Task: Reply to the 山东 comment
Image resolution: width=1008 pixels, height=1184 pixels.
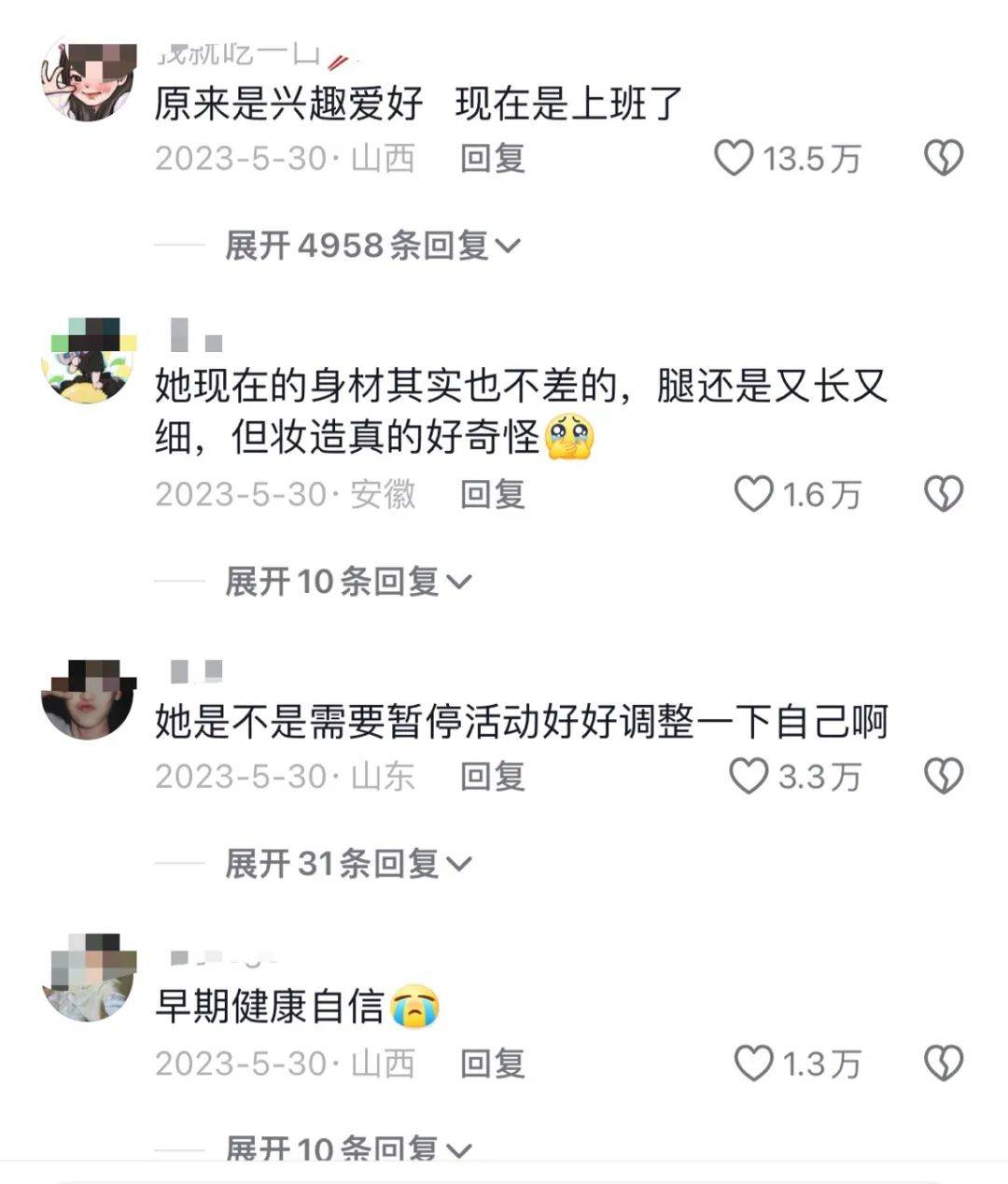Action: pyautogui.click(x=492, y=776)
